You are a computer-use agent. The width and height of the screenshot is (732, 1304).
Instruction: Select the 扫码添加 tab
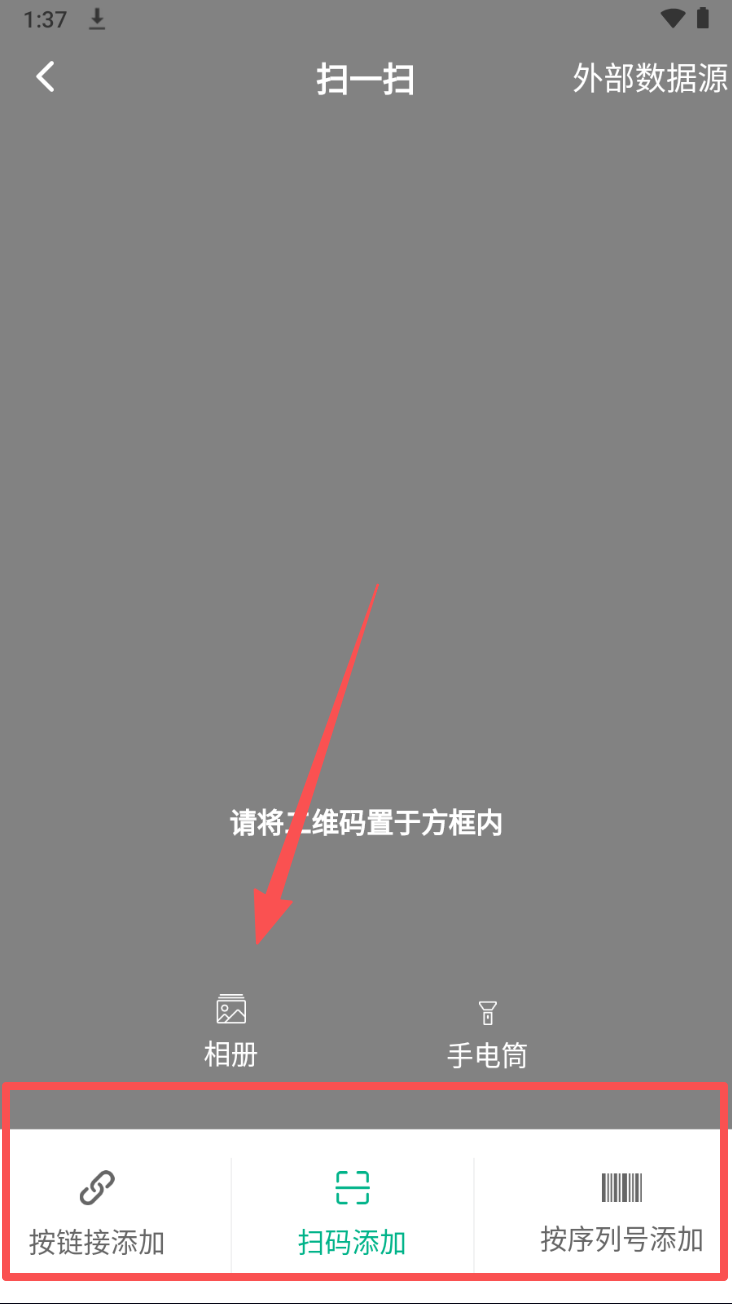click(x=352, y=1213)
